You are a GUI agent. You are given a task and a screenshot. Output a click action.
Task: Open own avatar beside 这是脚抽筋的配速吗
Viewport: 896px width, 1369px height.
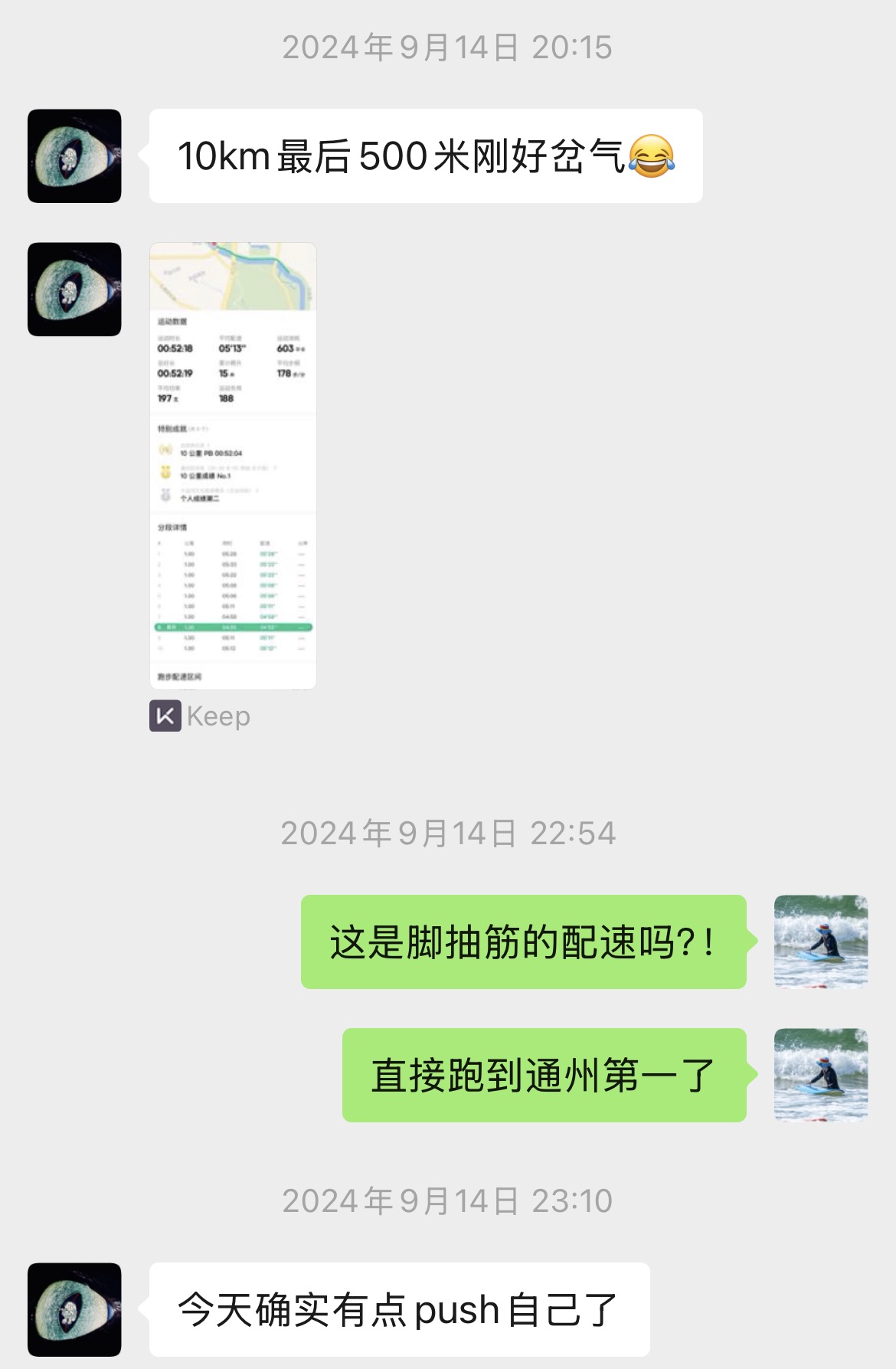pyautogui.click(x=820, y=942)
